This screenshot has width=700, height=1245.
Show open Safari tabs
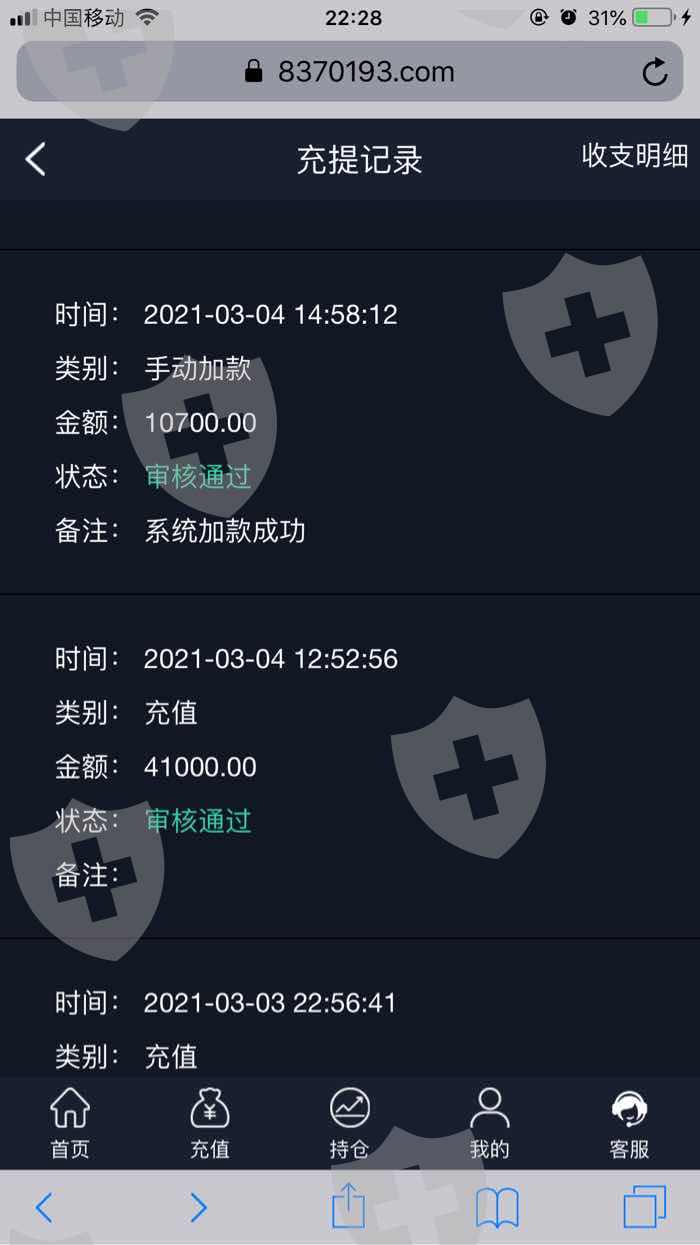(x=644, y=1207)
